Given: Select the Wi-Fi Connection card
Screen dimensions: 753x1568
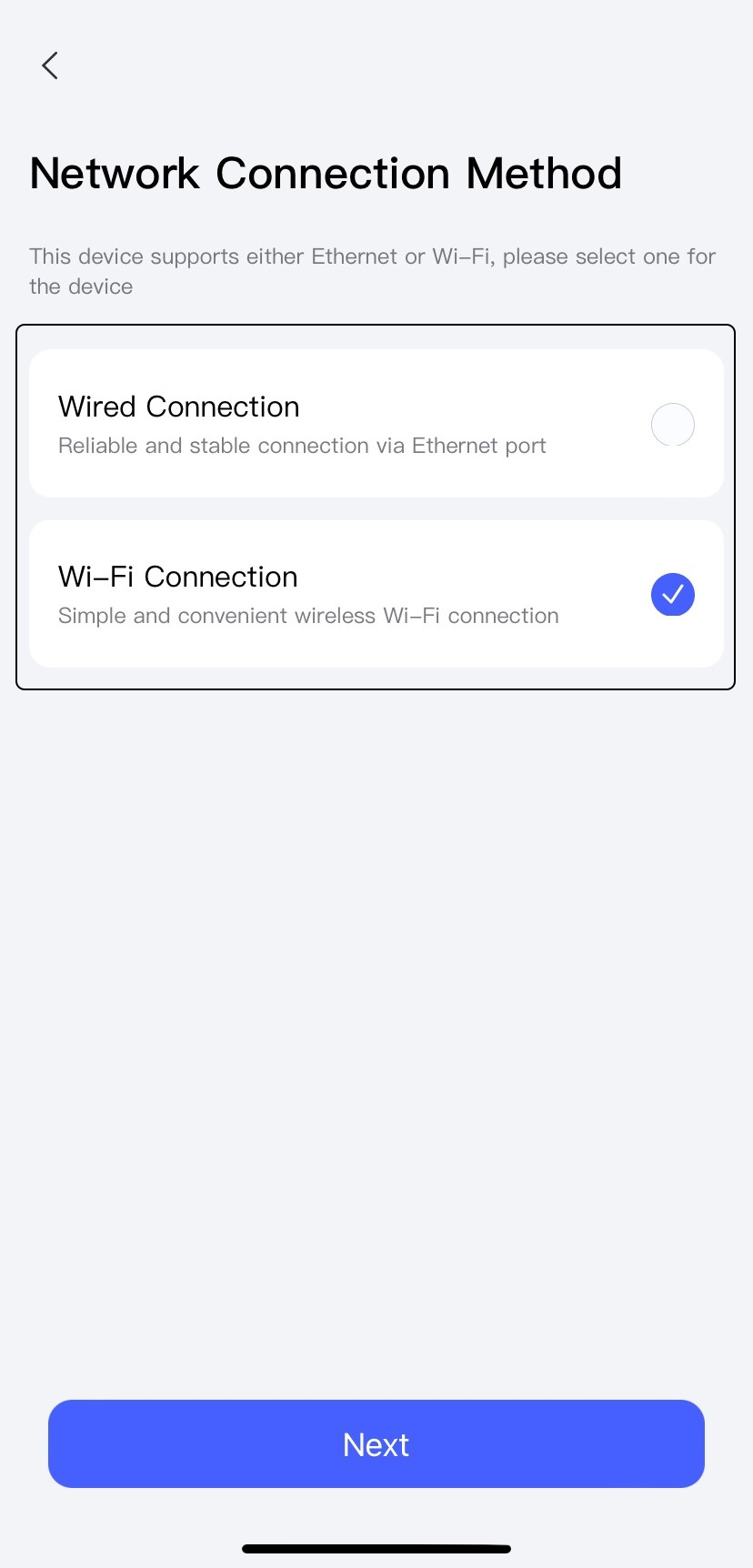Looking at the screenshot, I should click(376, 593).
